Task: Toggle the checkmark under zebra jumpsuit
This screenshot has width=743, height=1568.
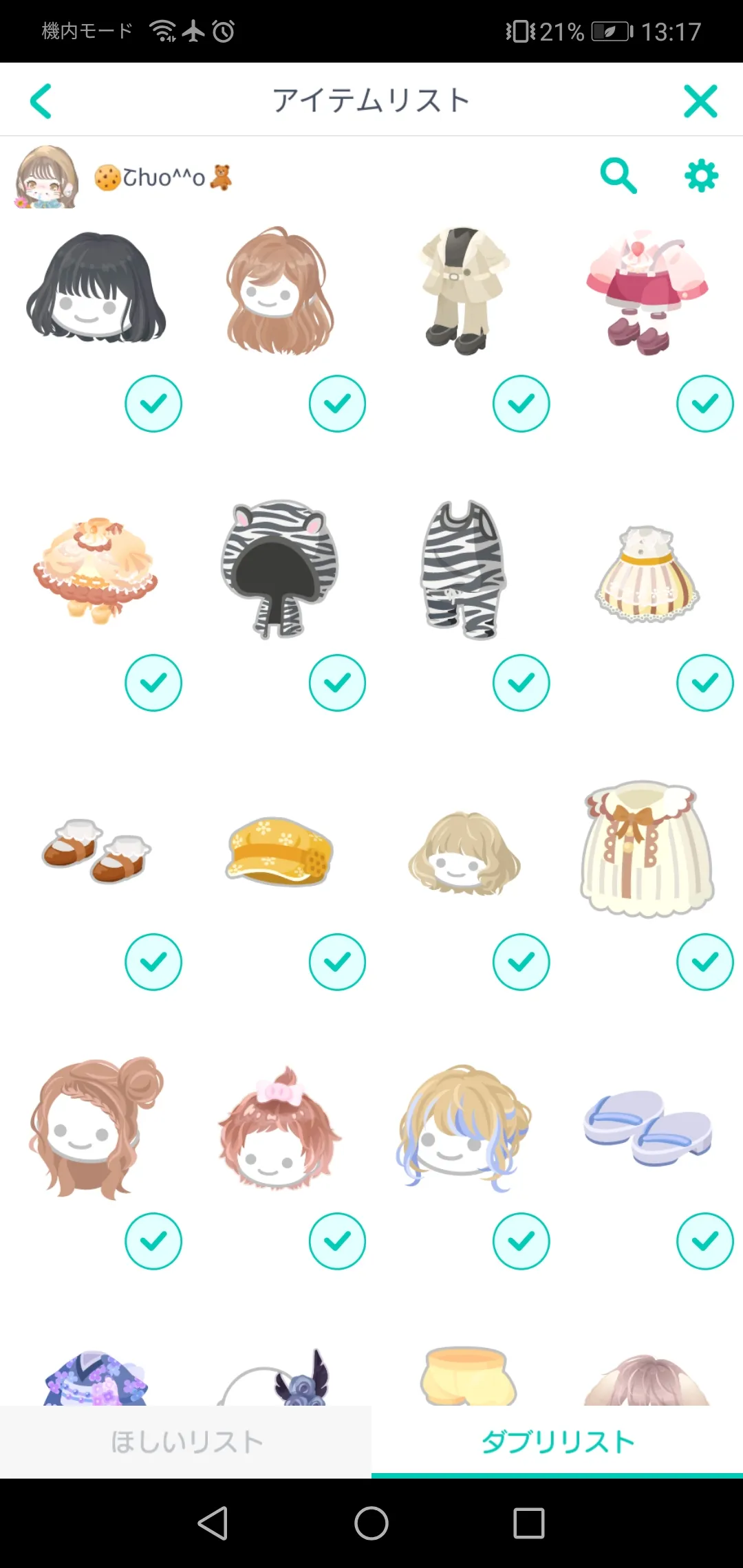Action: (521, 683)
